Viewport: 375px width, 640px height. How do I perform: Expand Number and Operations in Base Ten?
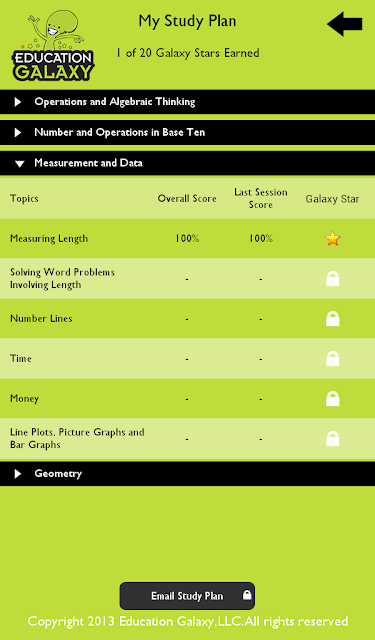point(187,132)
